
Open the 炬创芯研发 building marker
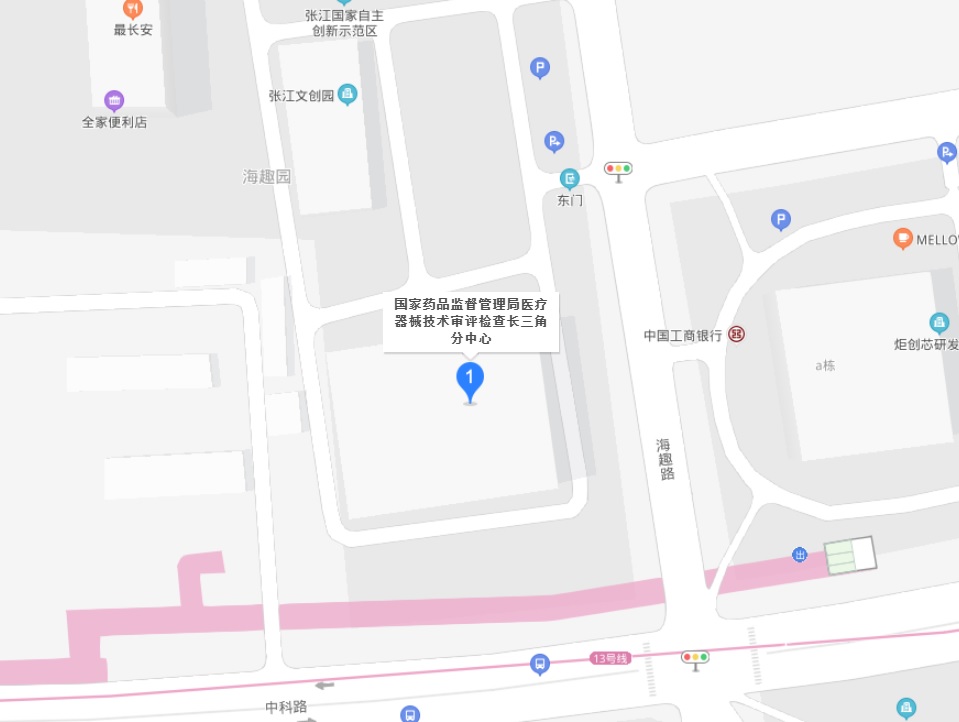coord(938,322)
